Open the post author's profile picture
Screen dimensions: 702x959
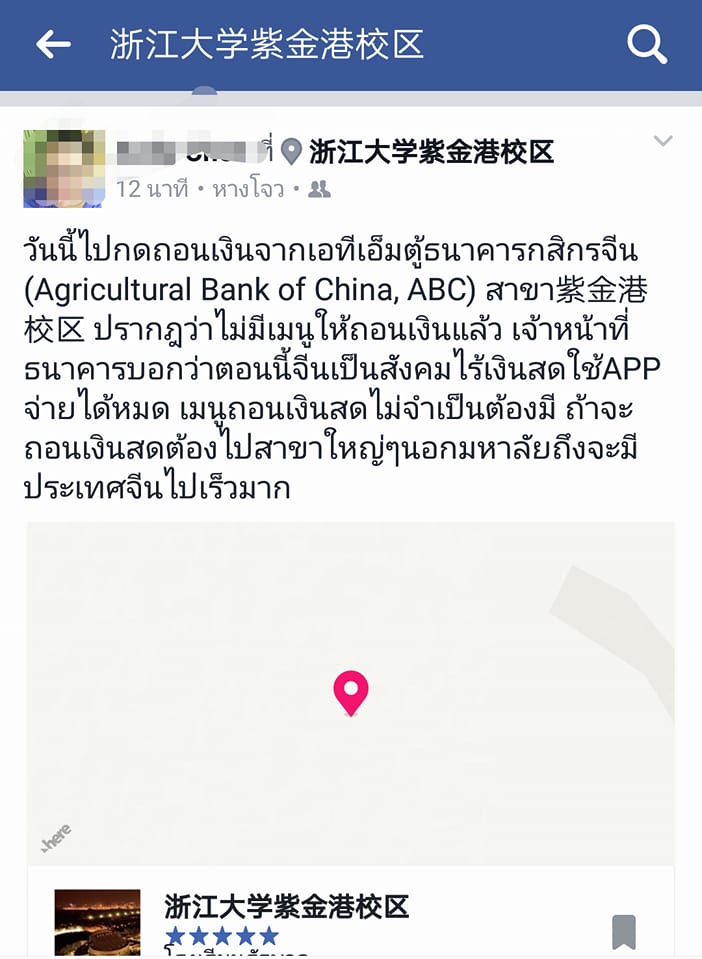click(x=64, y=168)
